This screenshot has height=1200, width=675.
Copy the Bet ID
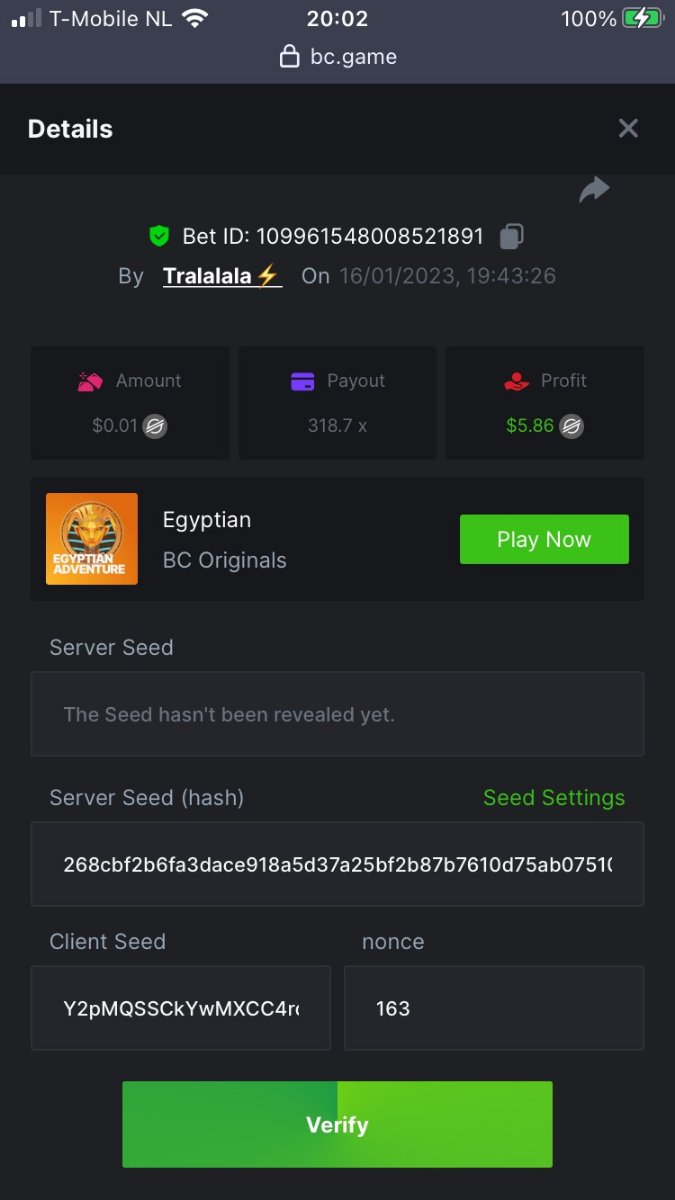tap(511, 237)
